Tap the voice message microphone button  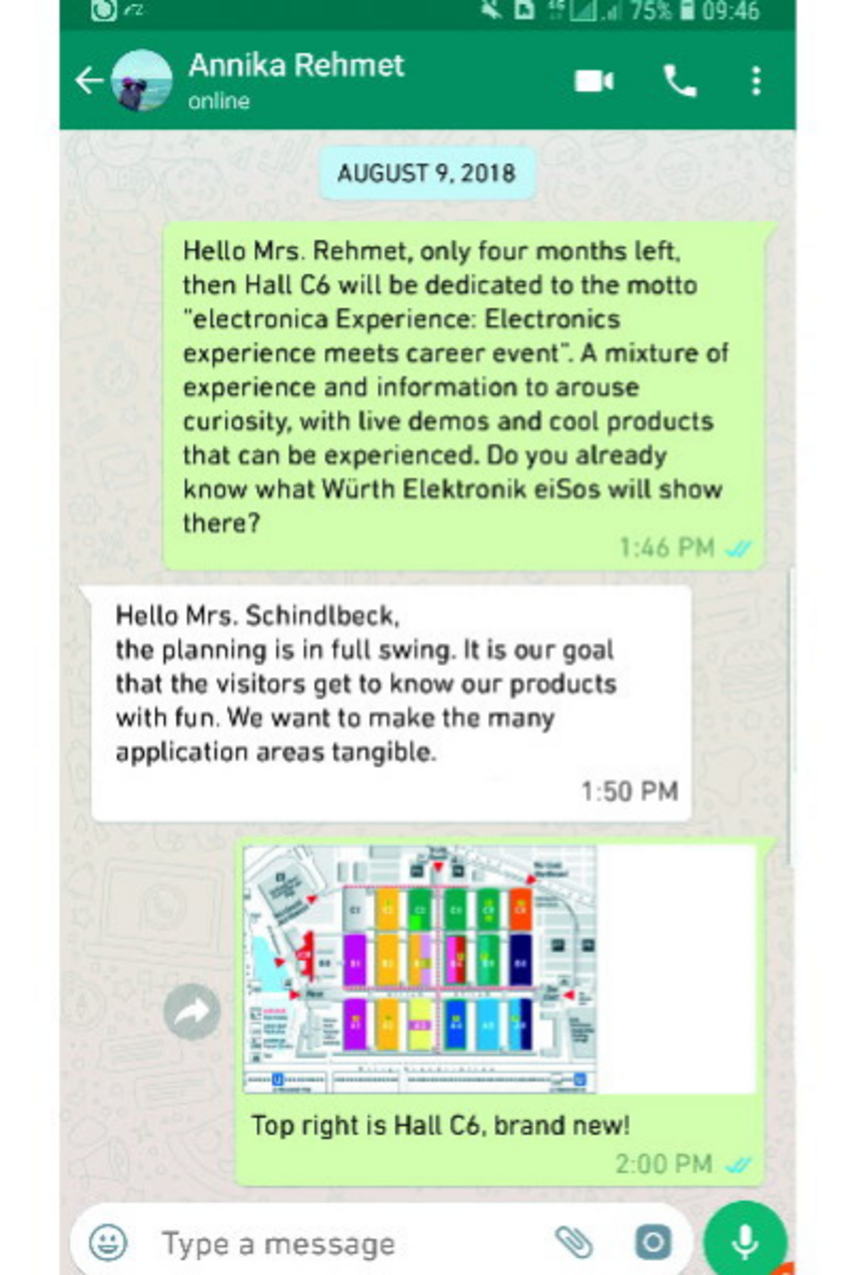tap(745, 1240)
